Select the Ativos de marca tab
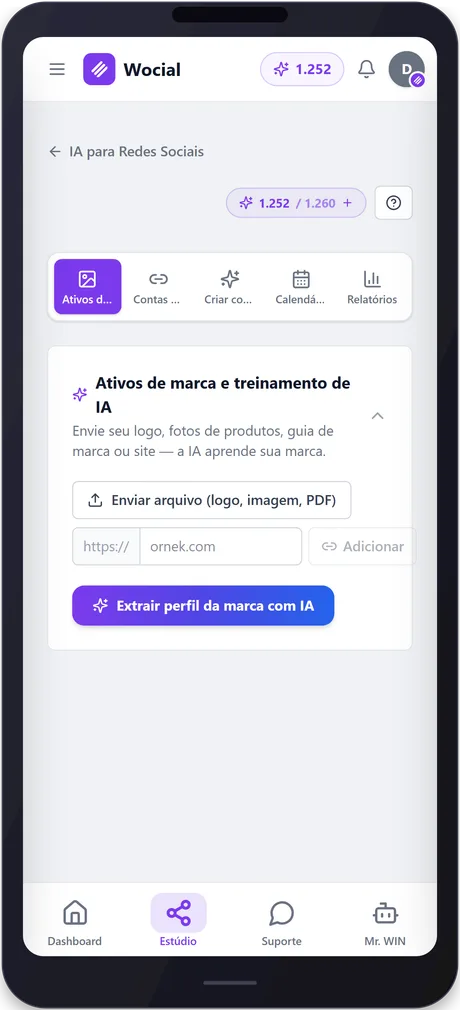This screenshot has width=460, height=1010. coord(88,287)
